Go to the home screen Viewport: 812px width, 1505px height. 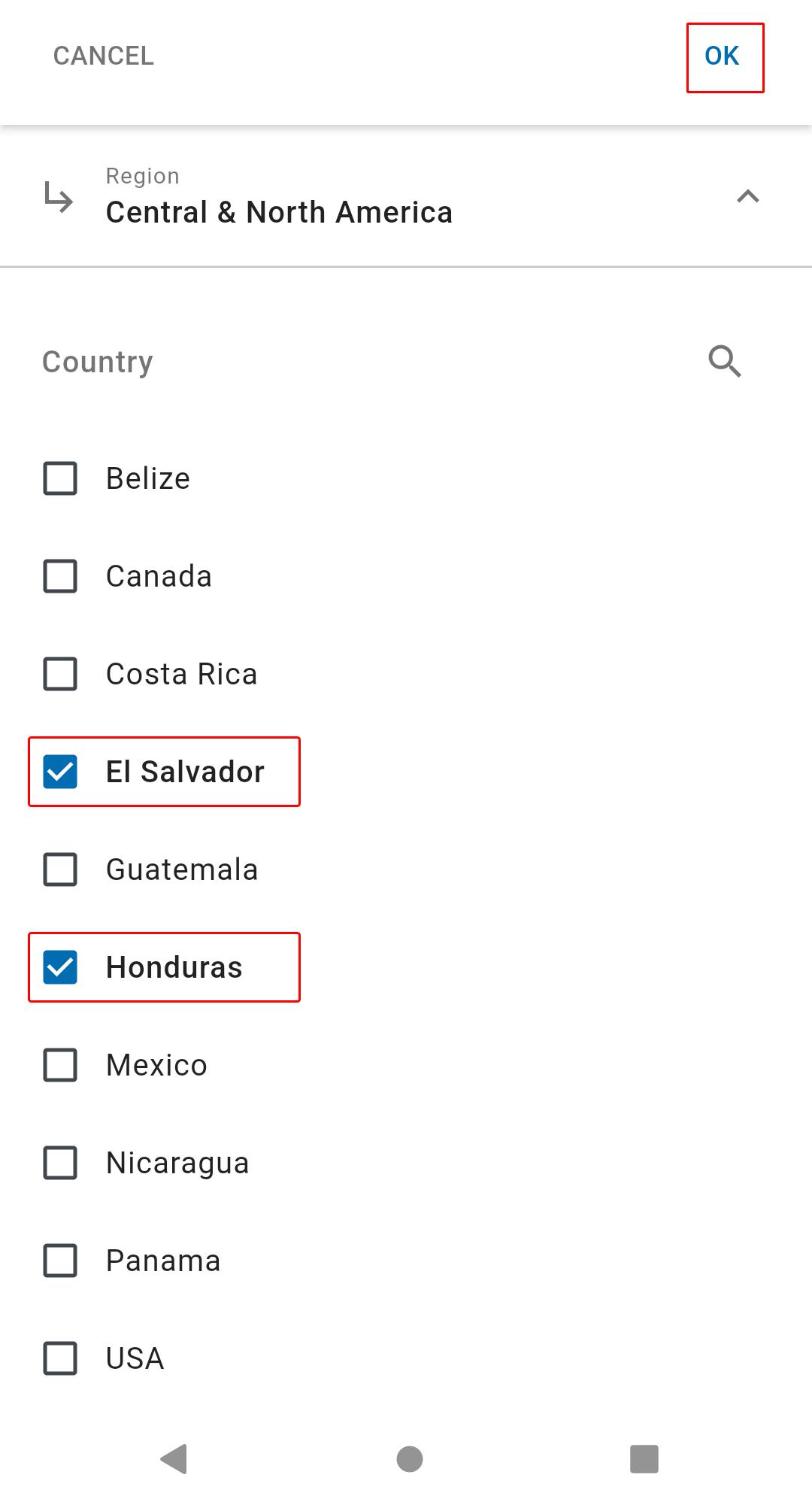[410, 1459]
